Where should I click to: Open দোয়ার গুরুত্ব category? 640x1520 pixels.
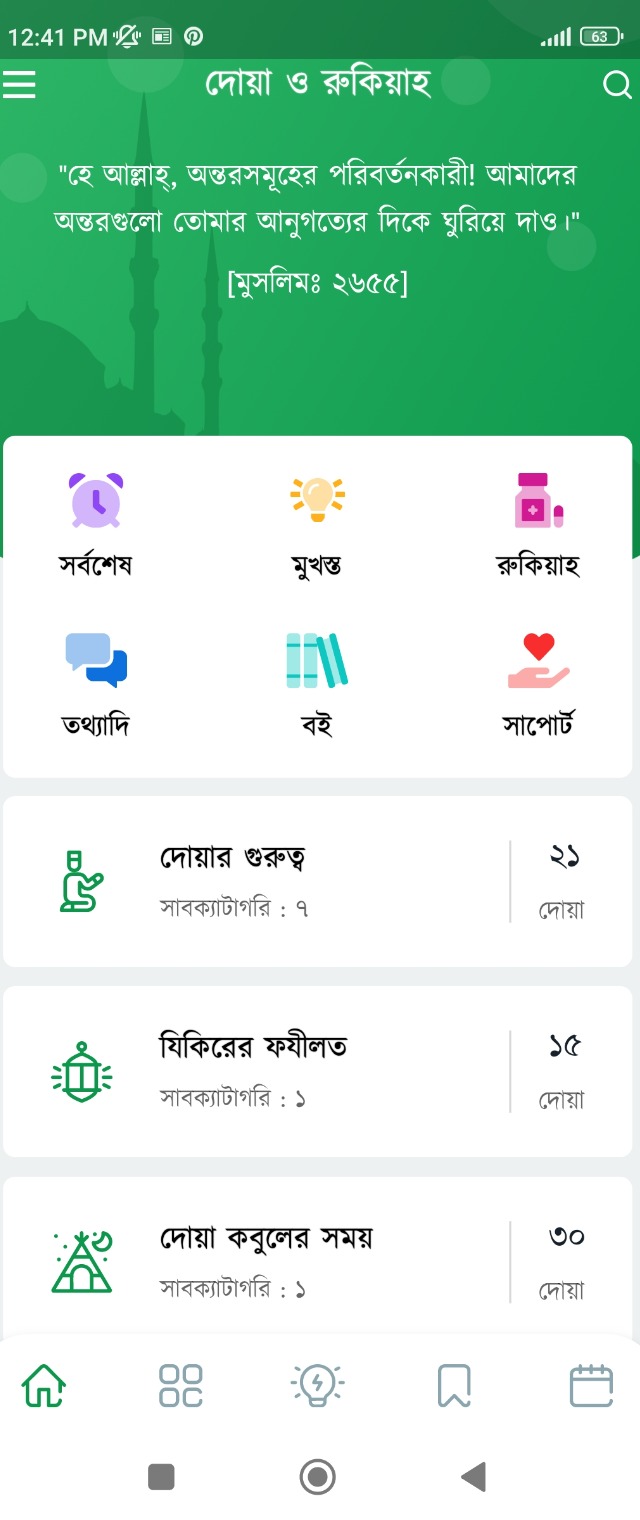pos(318,881)
